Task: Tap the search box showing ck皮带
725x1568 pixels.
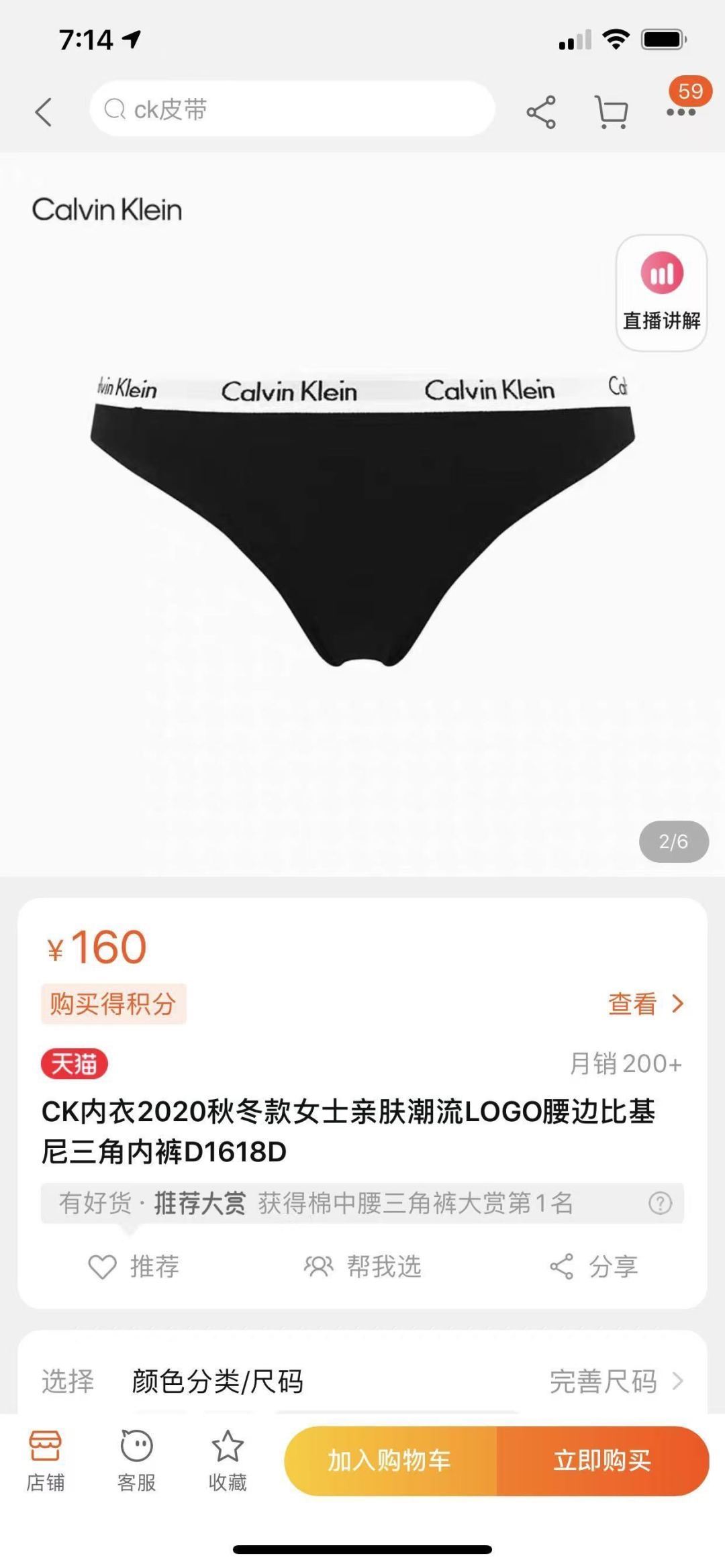Action: (x=292, y=109)
